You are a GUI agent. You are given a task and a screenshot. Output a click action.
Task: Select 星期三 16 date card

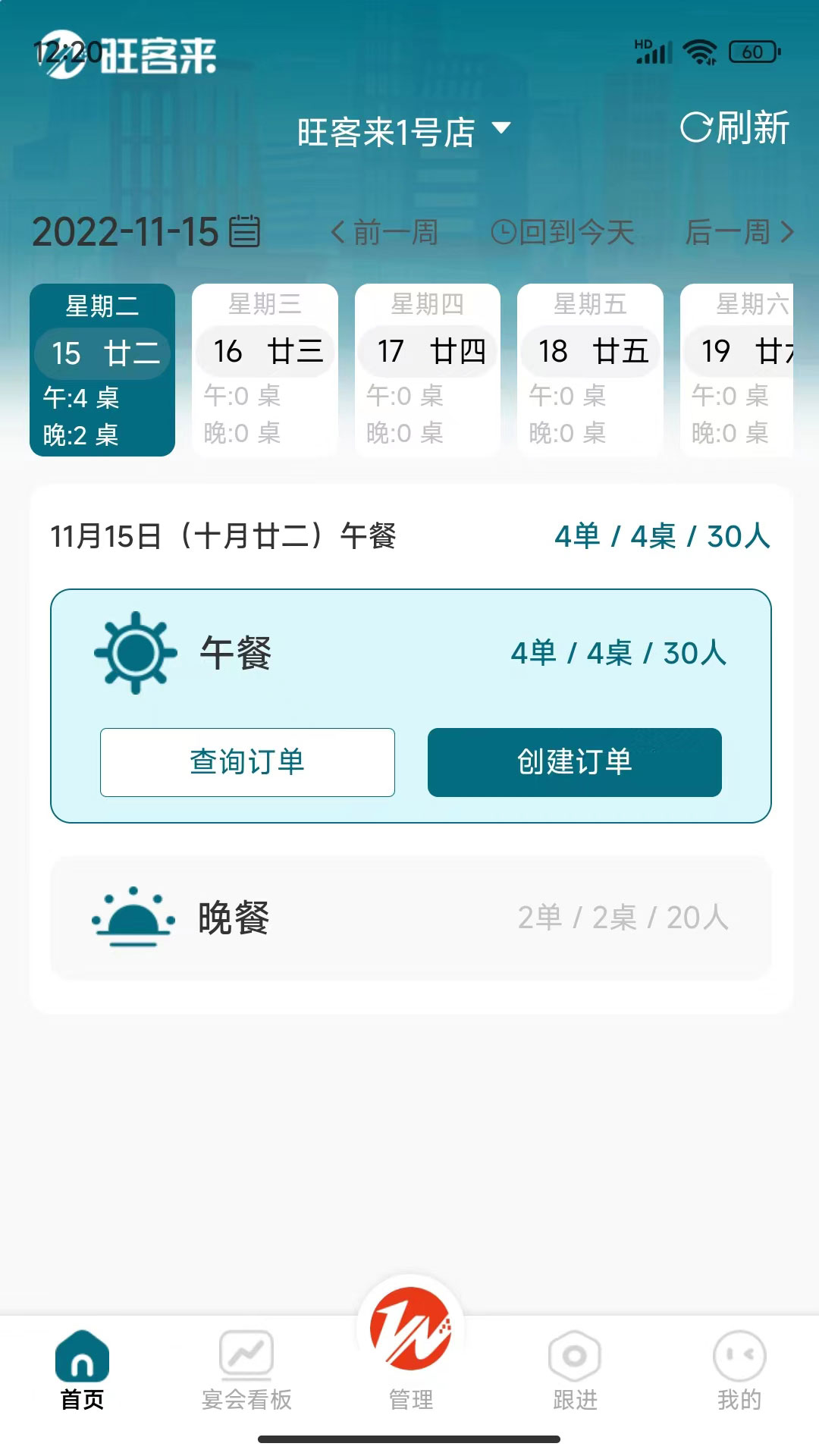pyautogui.click(x=265, y=370)
